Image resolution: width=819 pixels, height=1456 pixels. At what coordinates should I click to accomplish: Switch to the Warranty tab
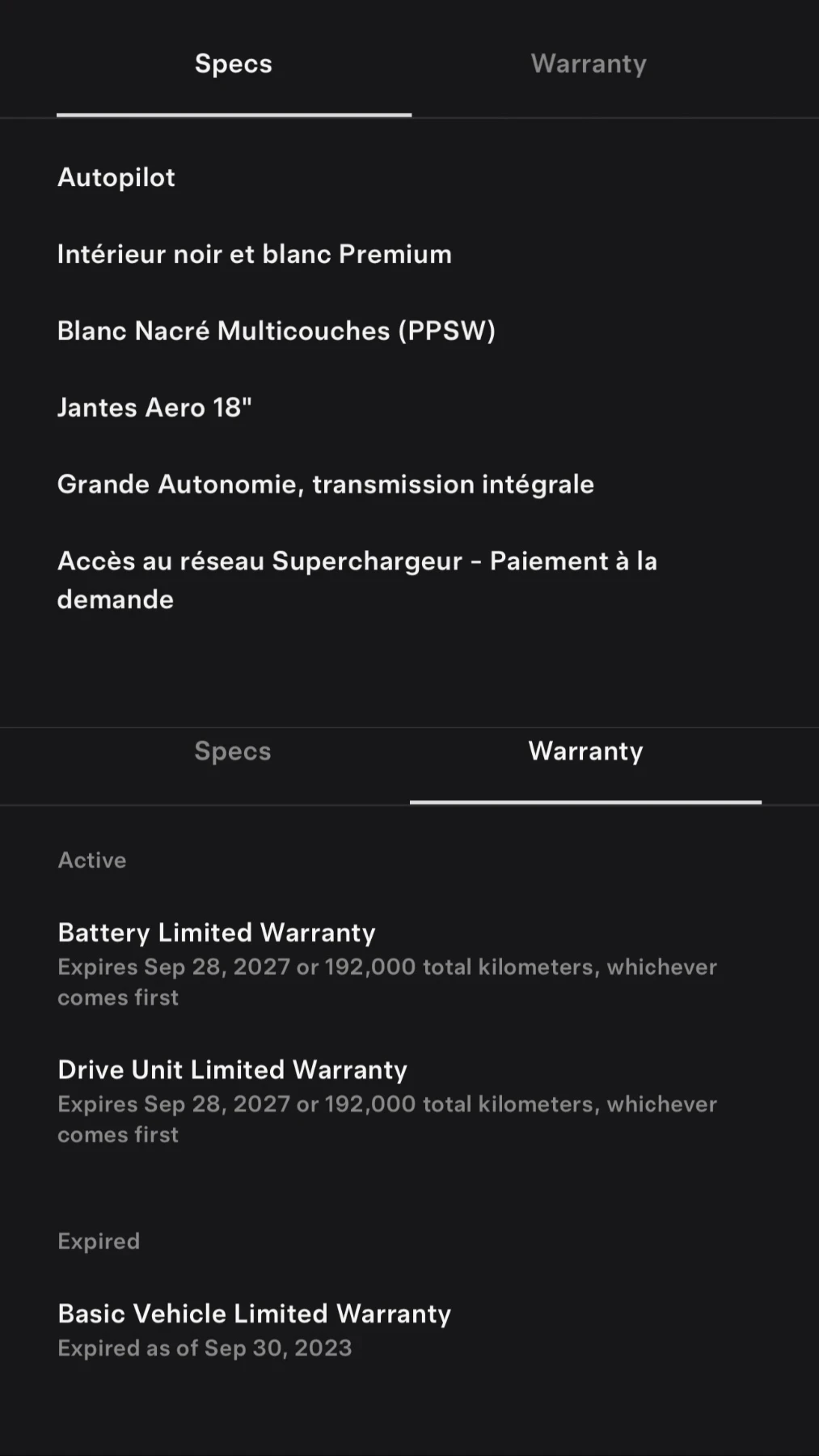coord(588,63)
